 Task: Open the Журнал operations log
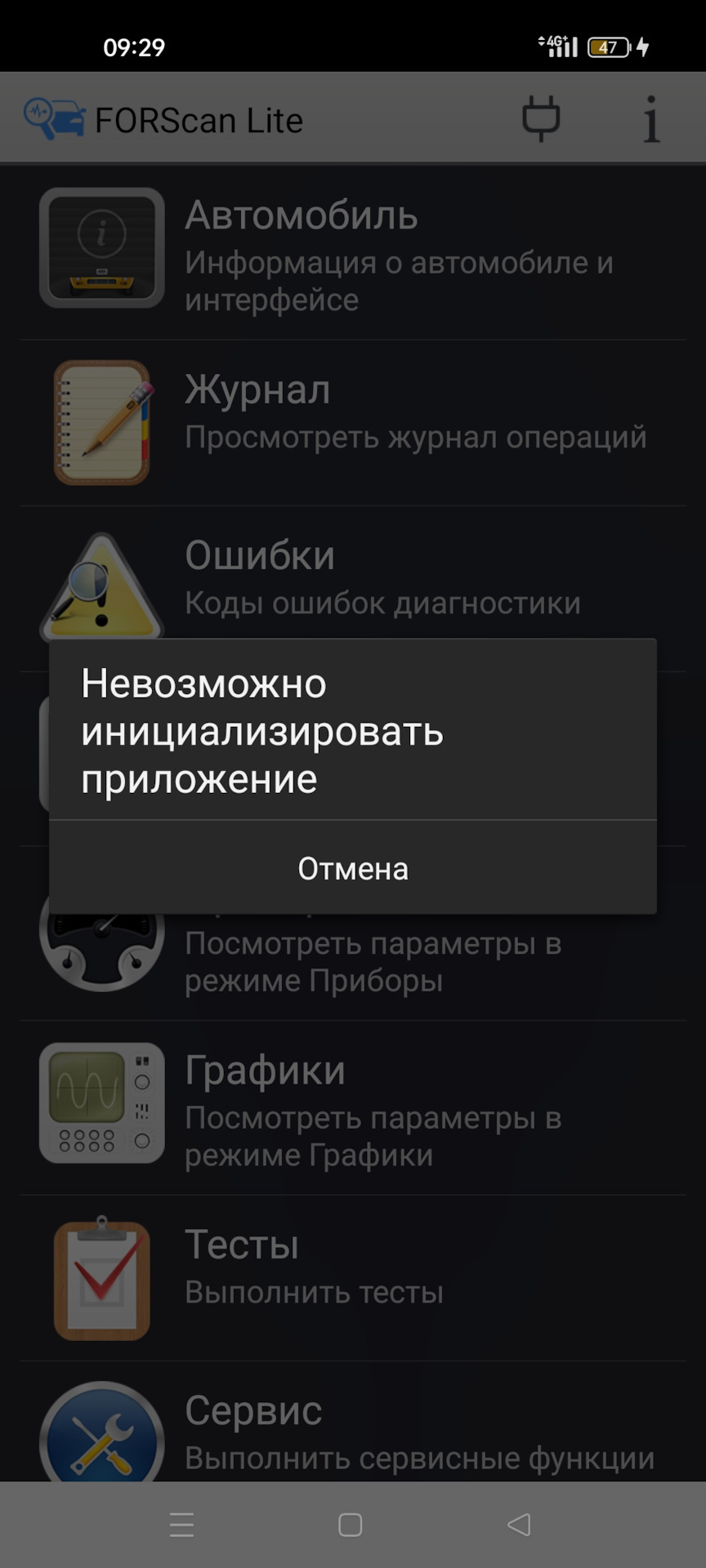[353, 421]
